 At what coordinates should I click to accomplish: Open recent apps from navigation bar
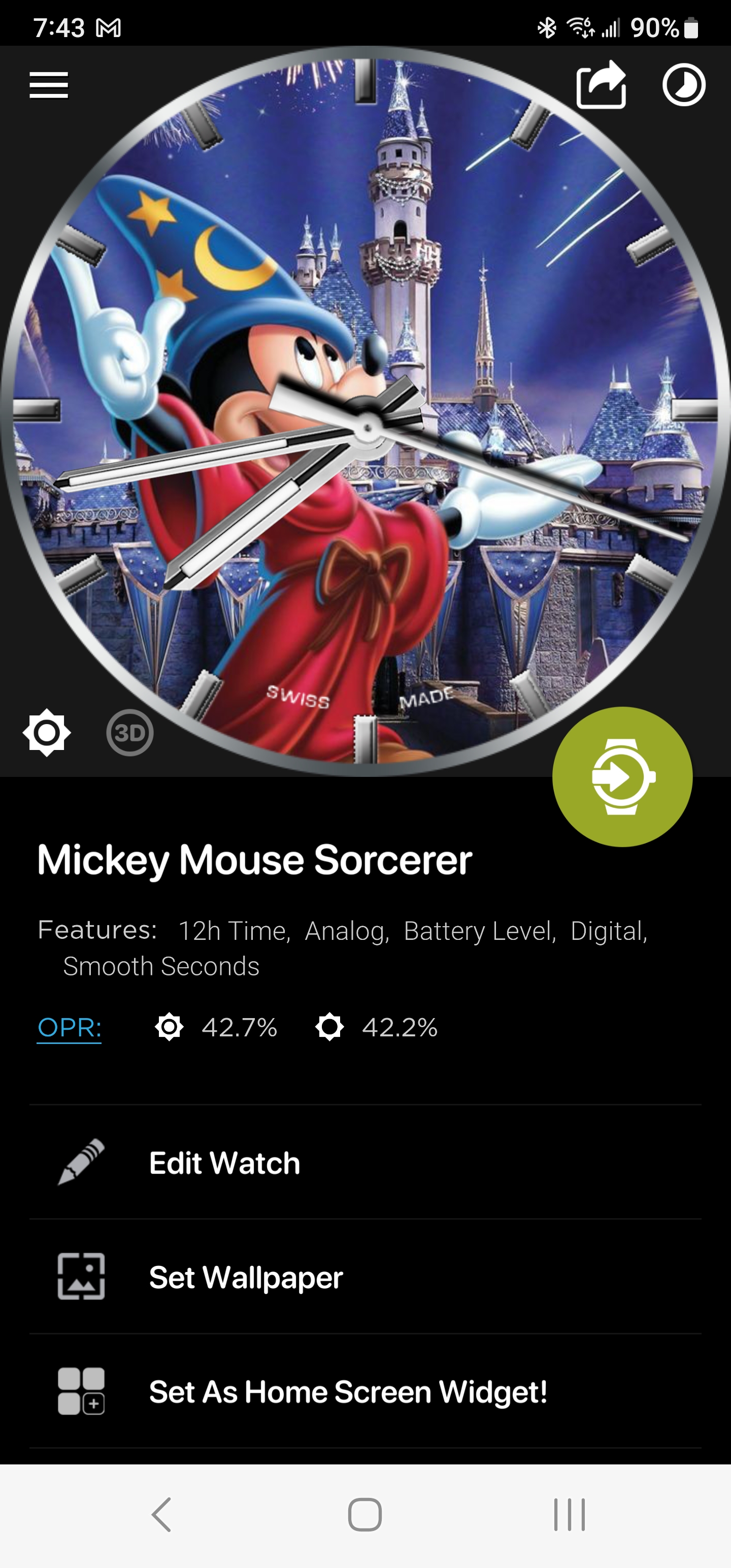[x=569, y=1515]
